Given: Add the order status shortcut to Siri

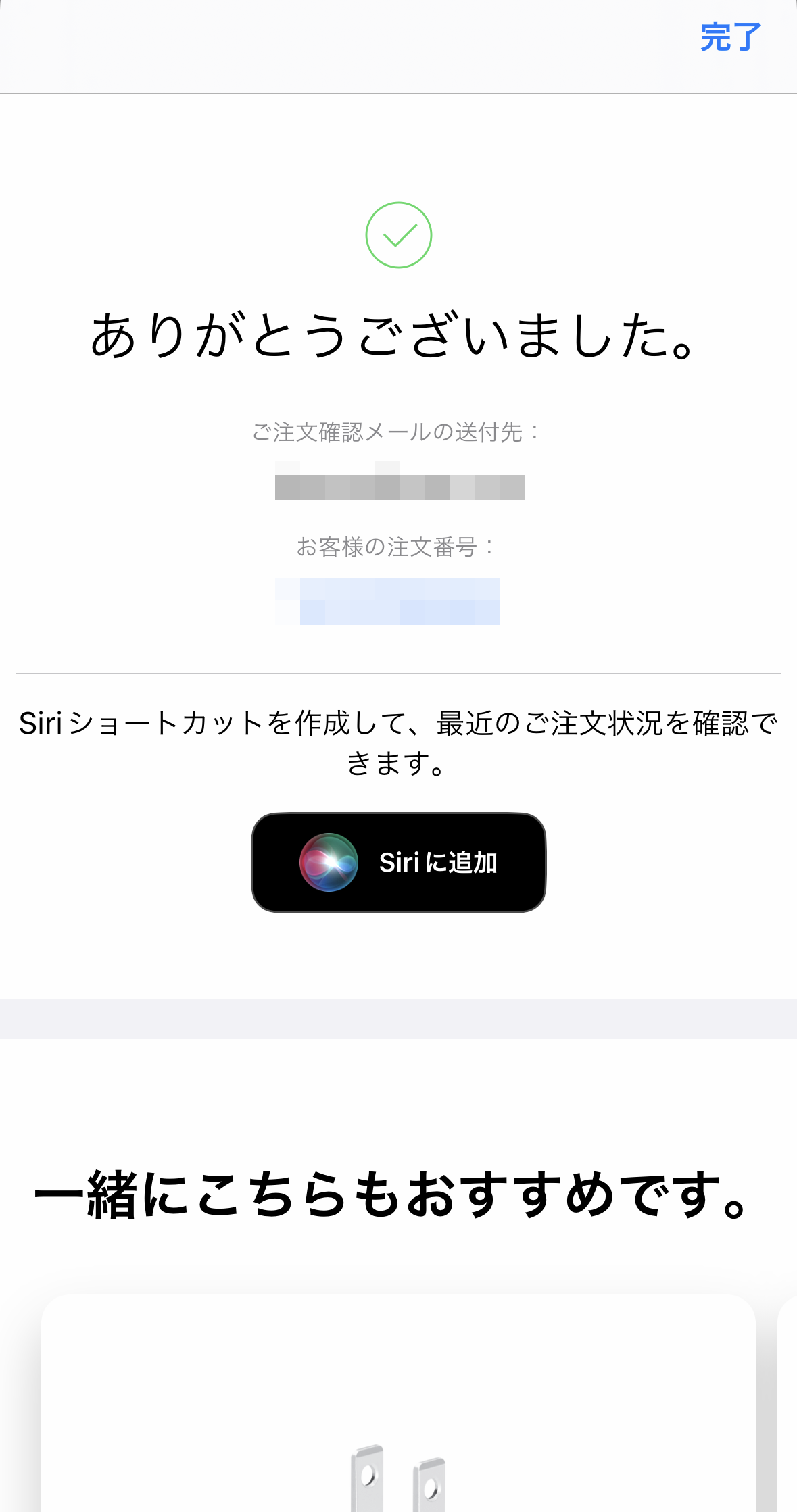Looking at the screenshot, I should coord(398,863).
